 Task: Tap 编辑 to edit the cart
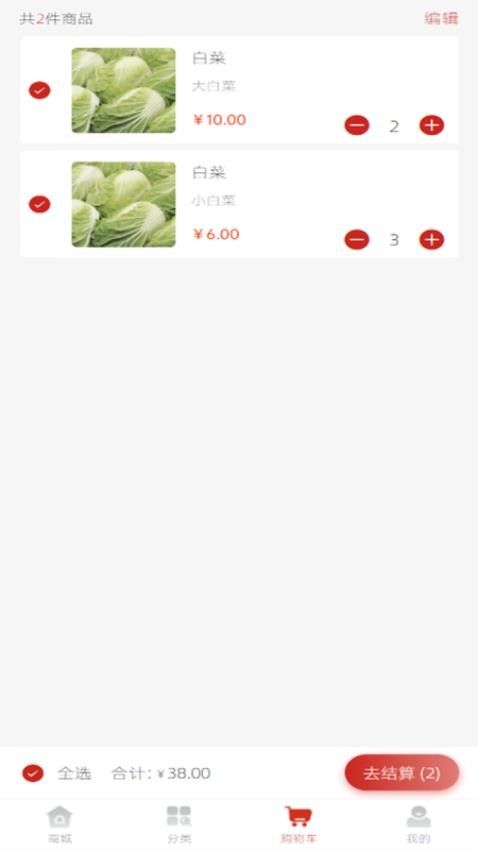441,18
